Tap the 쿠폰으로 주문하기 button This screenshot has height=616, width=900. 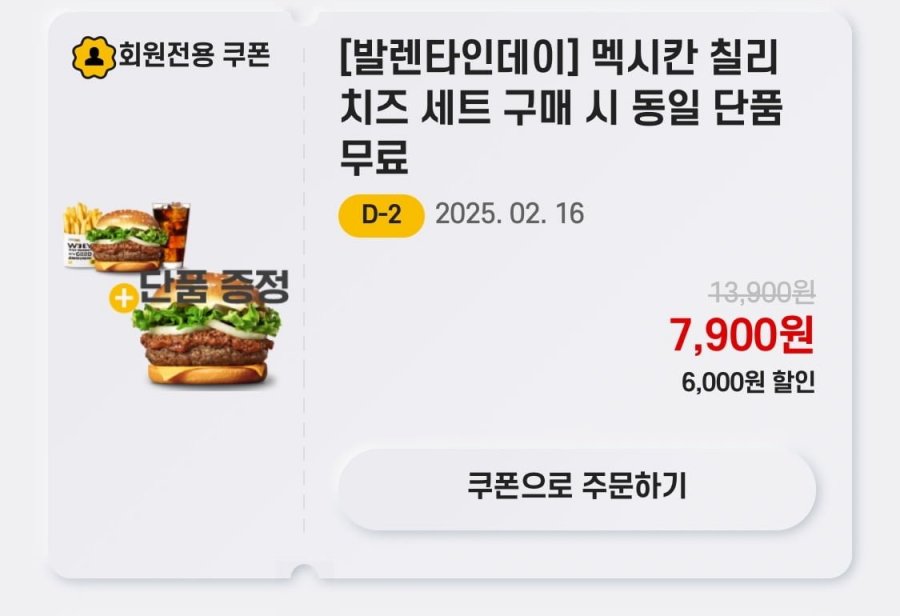pyautogui.click(x=577, y=488)
